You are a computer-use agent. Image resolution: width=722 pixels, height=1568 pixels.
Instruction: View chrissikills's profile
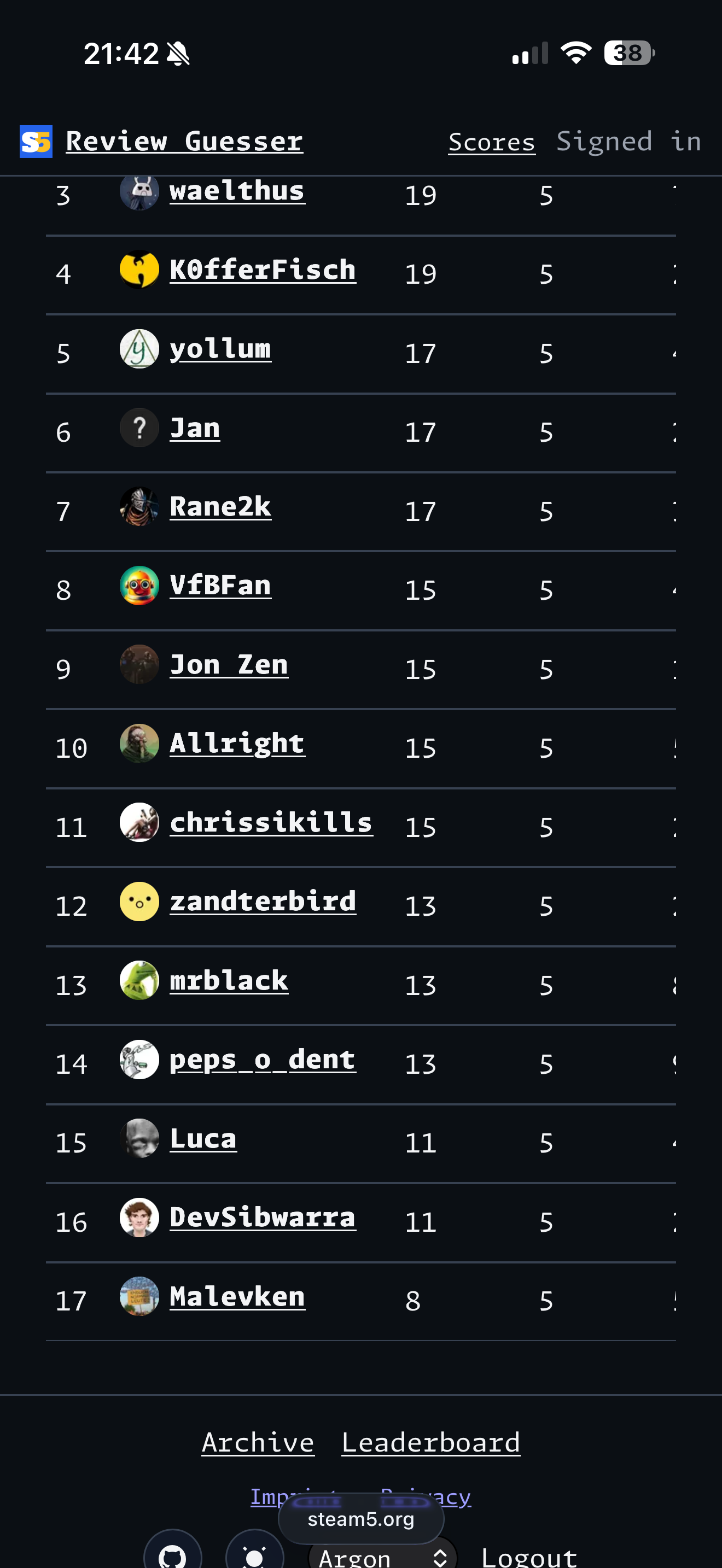click(x=271, y=822)
